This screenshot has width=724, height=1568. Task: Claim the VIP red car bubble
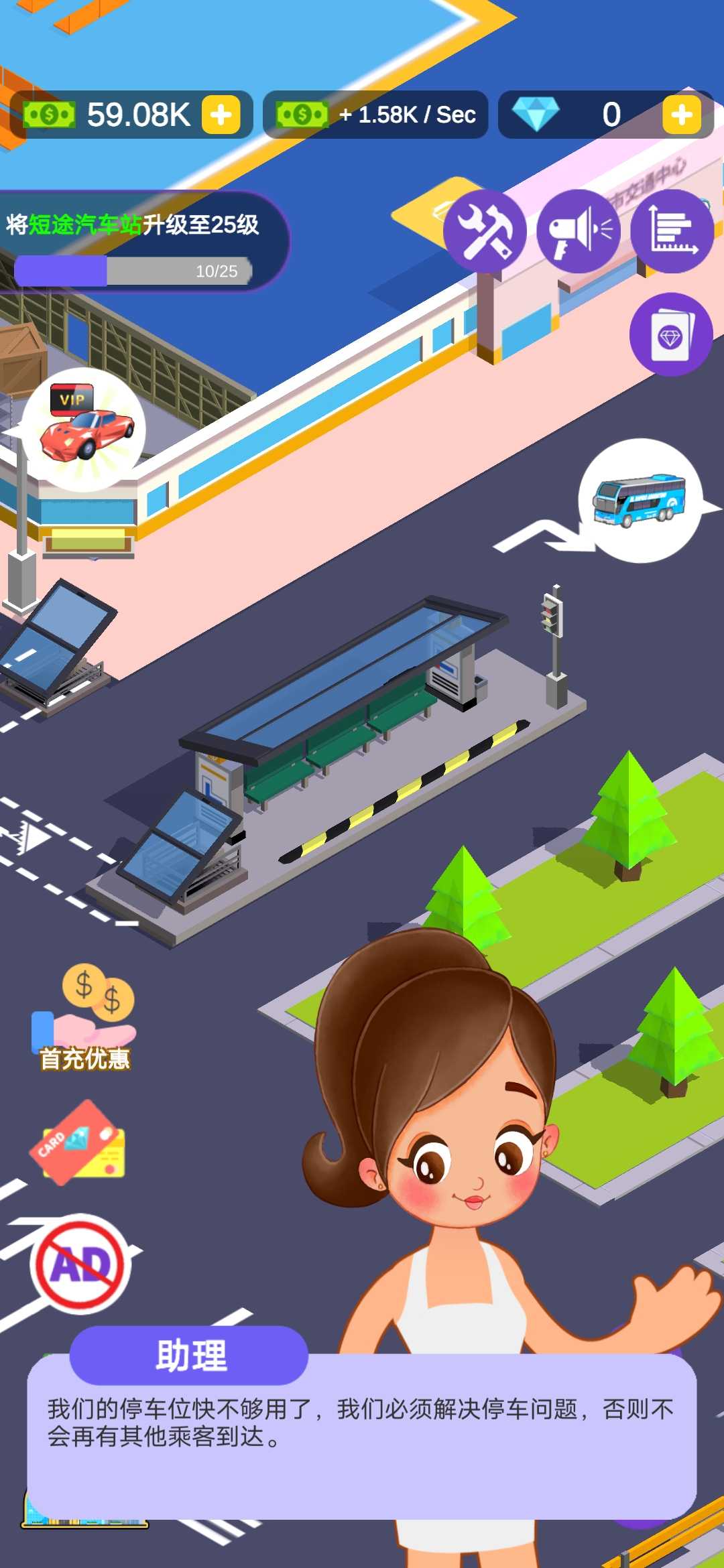pyautogui.click(x=84, y=430)
